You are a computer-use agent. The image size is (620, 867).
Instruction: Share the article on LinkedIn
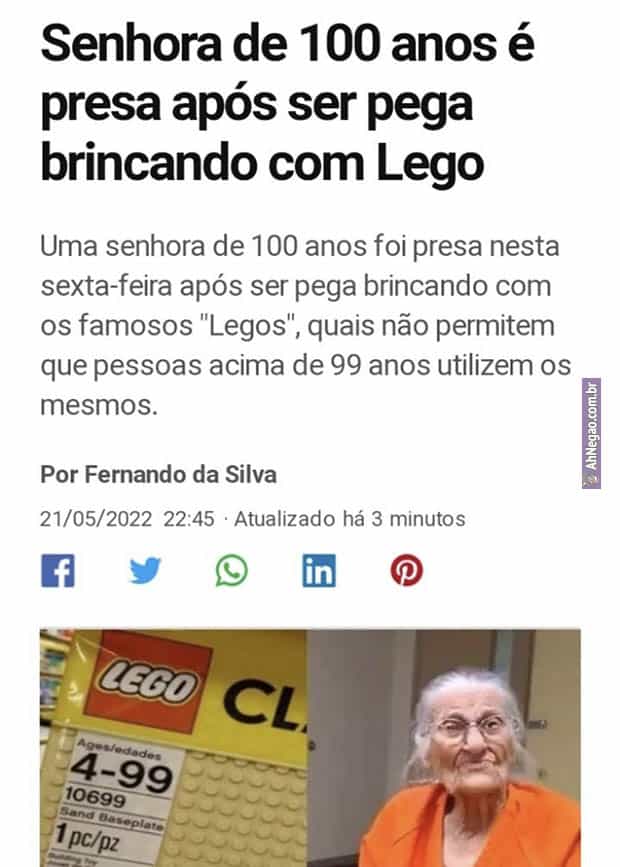319,571
